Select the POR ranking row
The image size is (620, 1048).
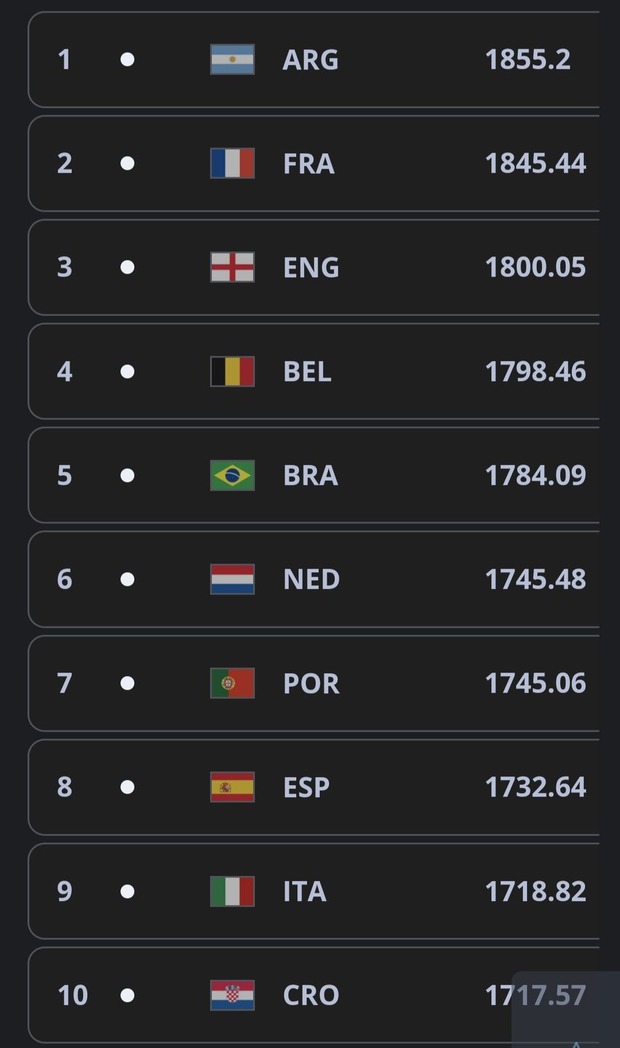point(313,683)
